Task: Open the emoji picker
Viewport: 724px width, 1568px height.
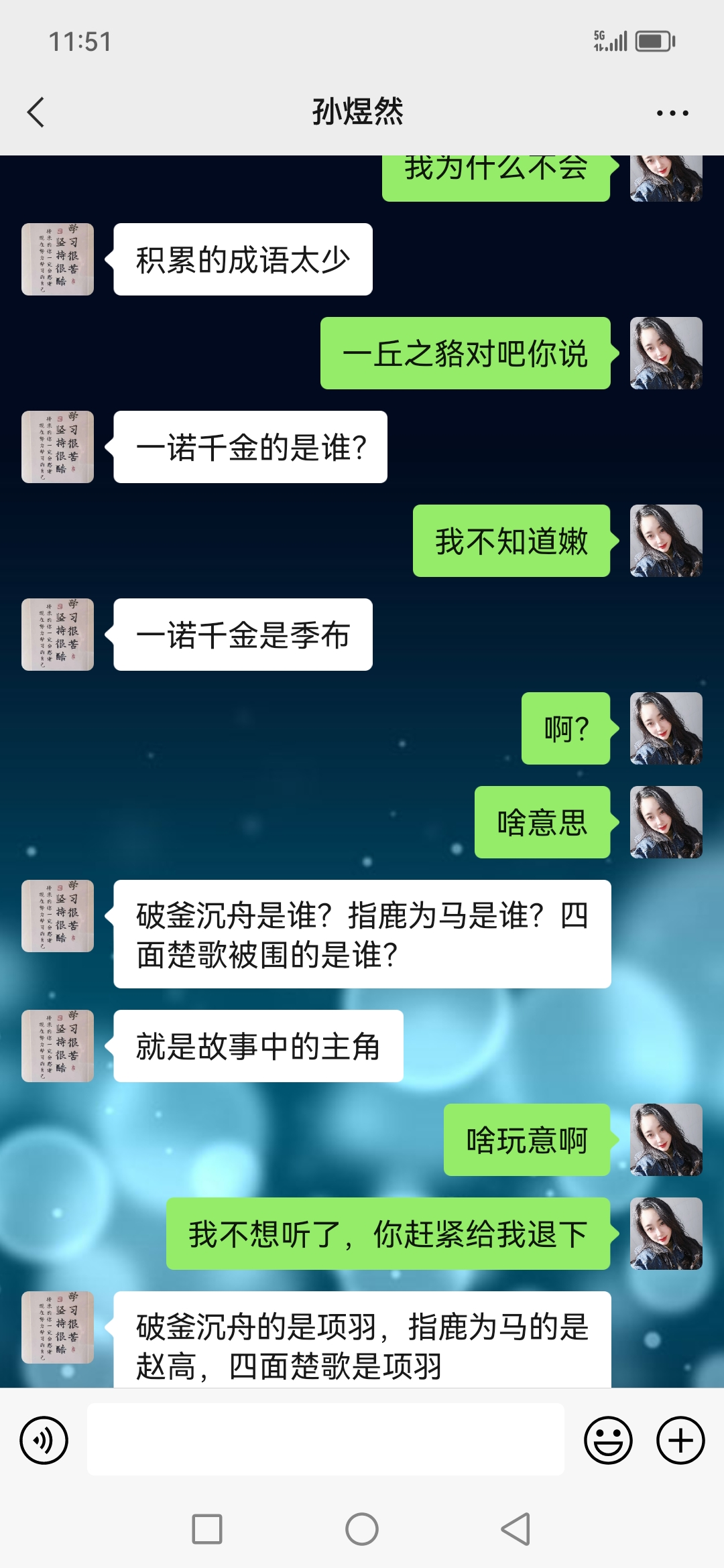Action: (608, 1440)
